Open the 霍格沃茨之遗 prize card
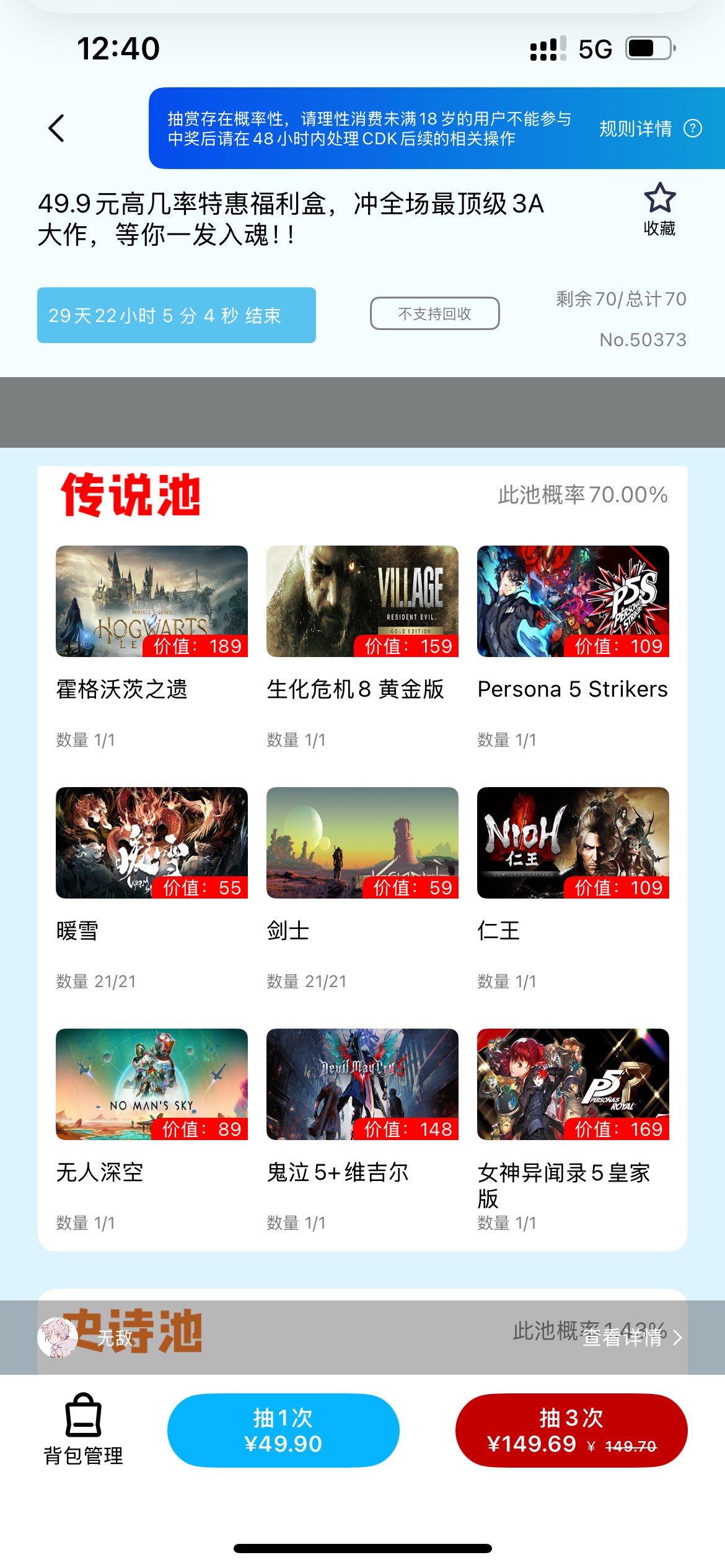The height and width of the screenshot is (1568, 725). (x=152, y=601)
